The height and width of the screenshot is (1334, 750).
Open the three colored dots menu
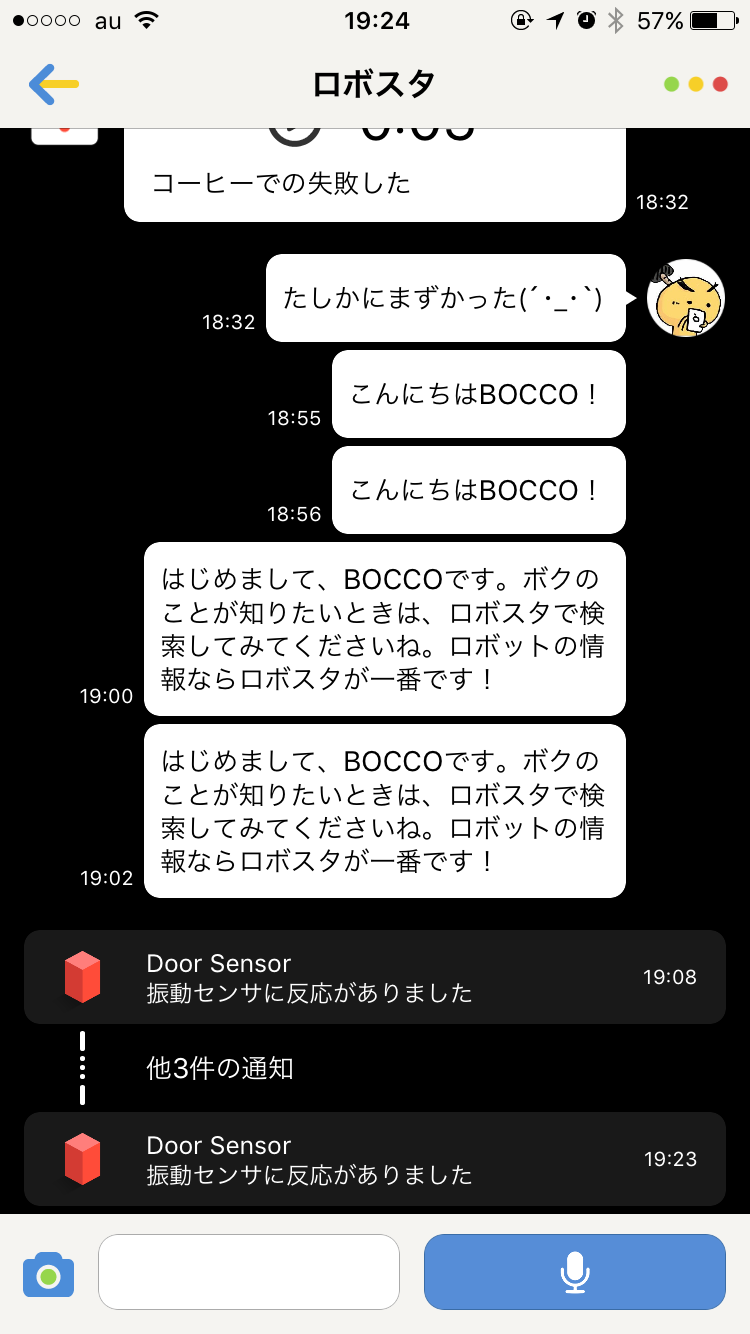click(696, 85)
